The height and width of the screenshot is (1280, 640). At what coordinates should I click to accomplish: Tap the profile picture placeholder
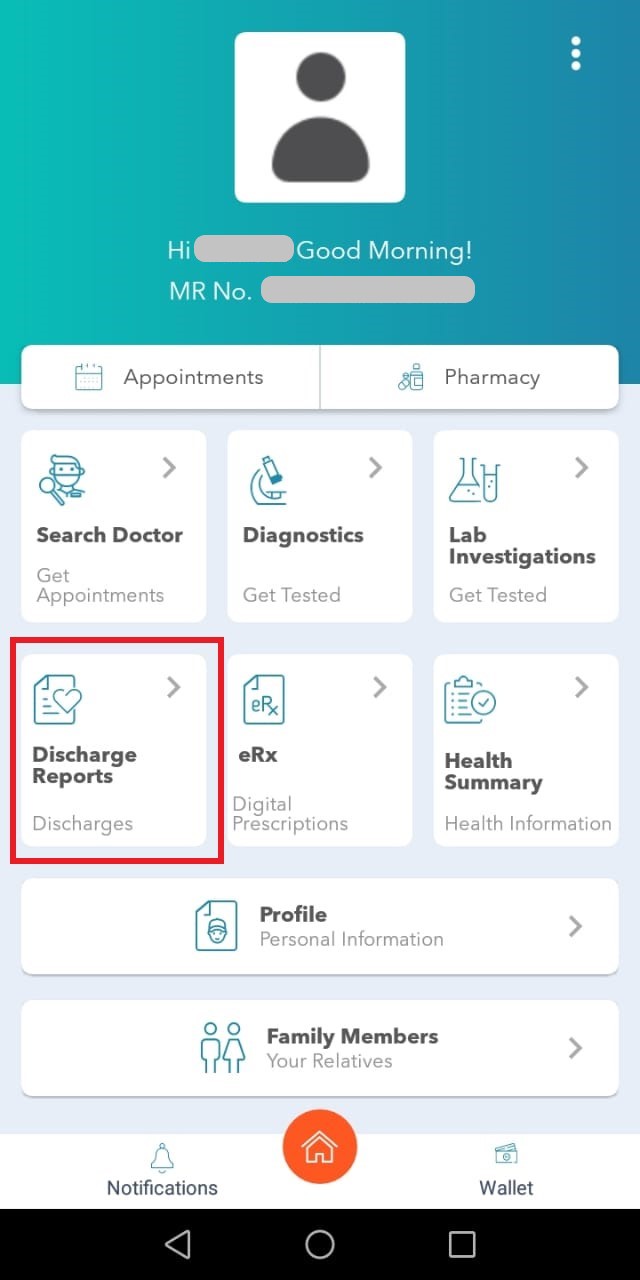coord(320,118)
